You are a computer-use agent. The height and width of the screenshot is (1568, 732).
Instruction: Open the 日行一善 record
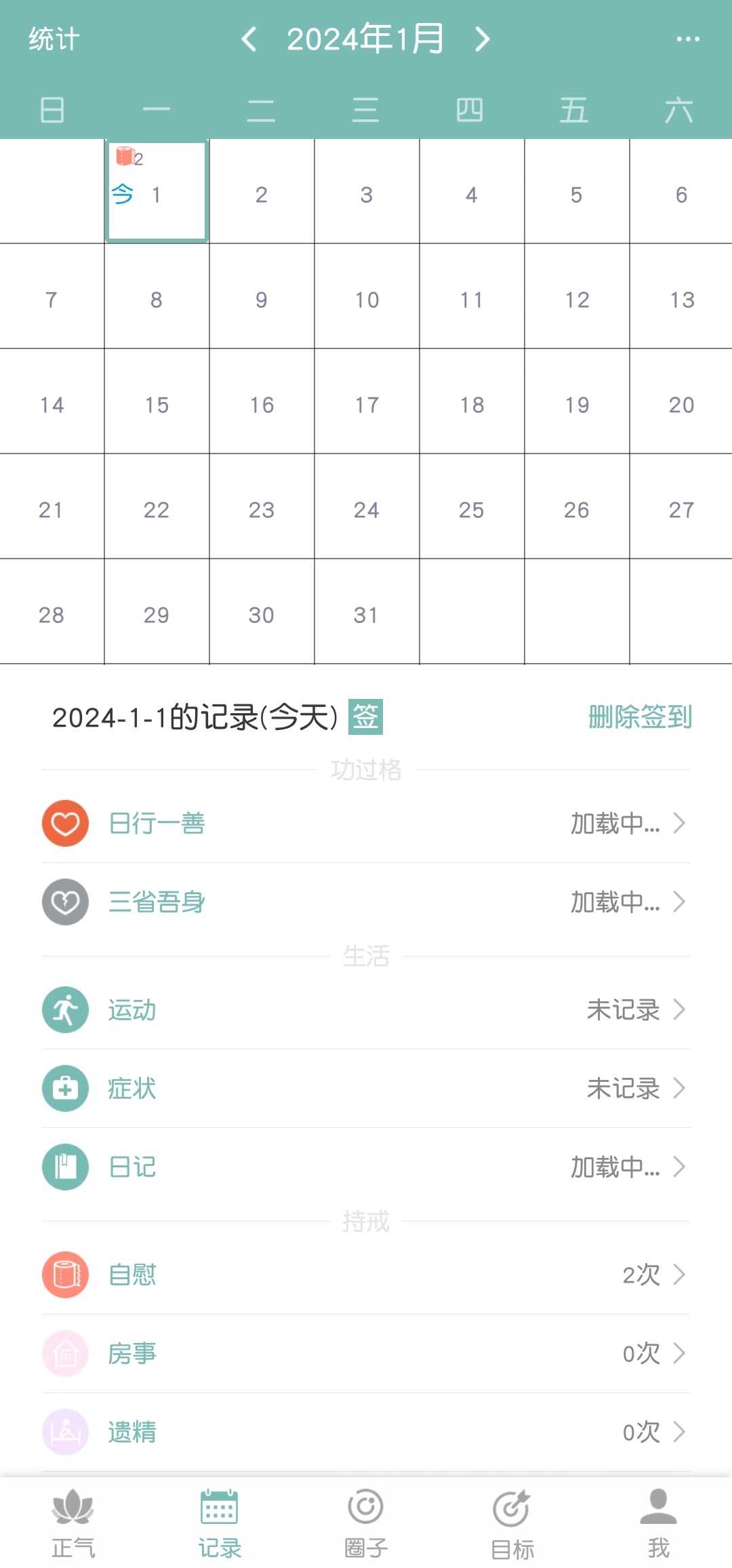pos(366,824)
